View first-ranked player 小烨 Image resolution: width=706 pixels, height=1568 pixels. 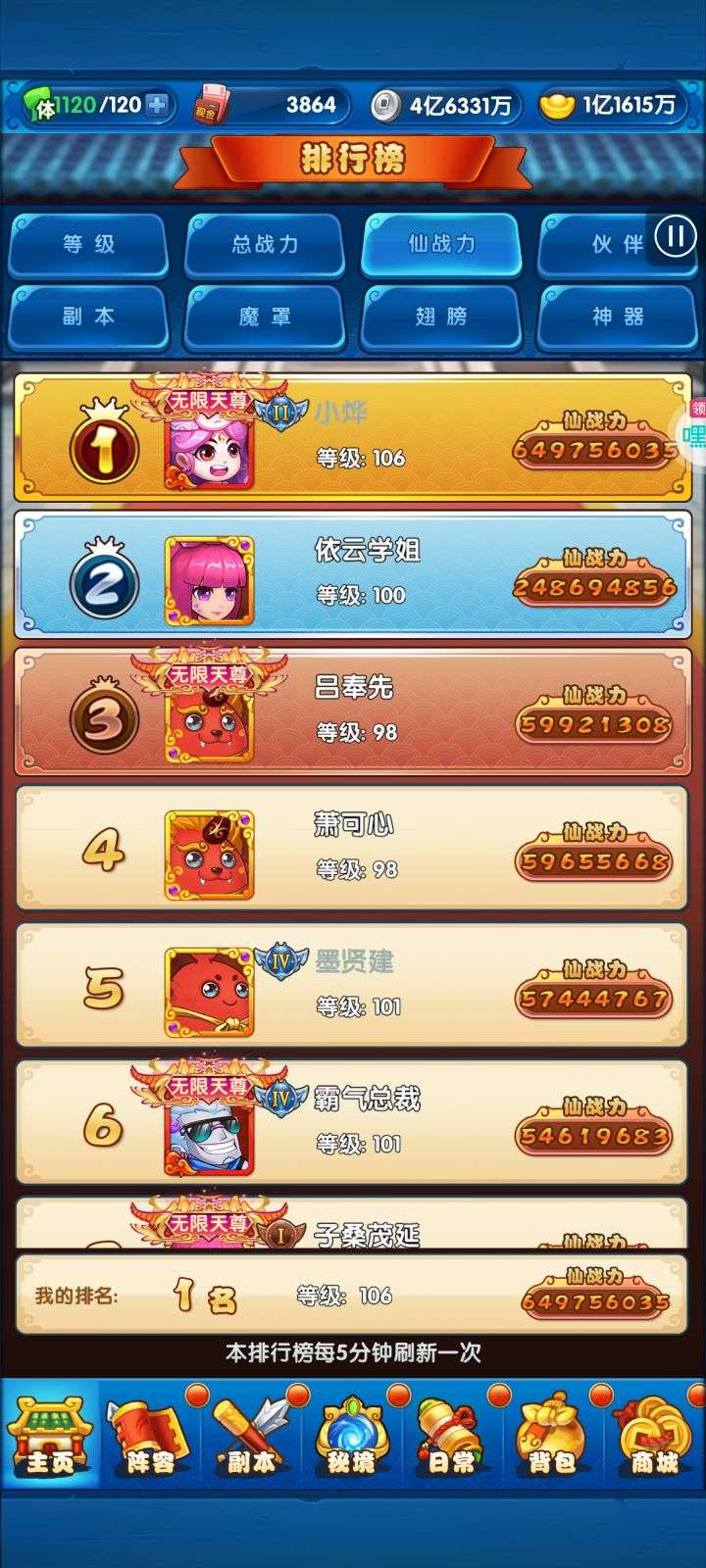[x=353, y=437]
